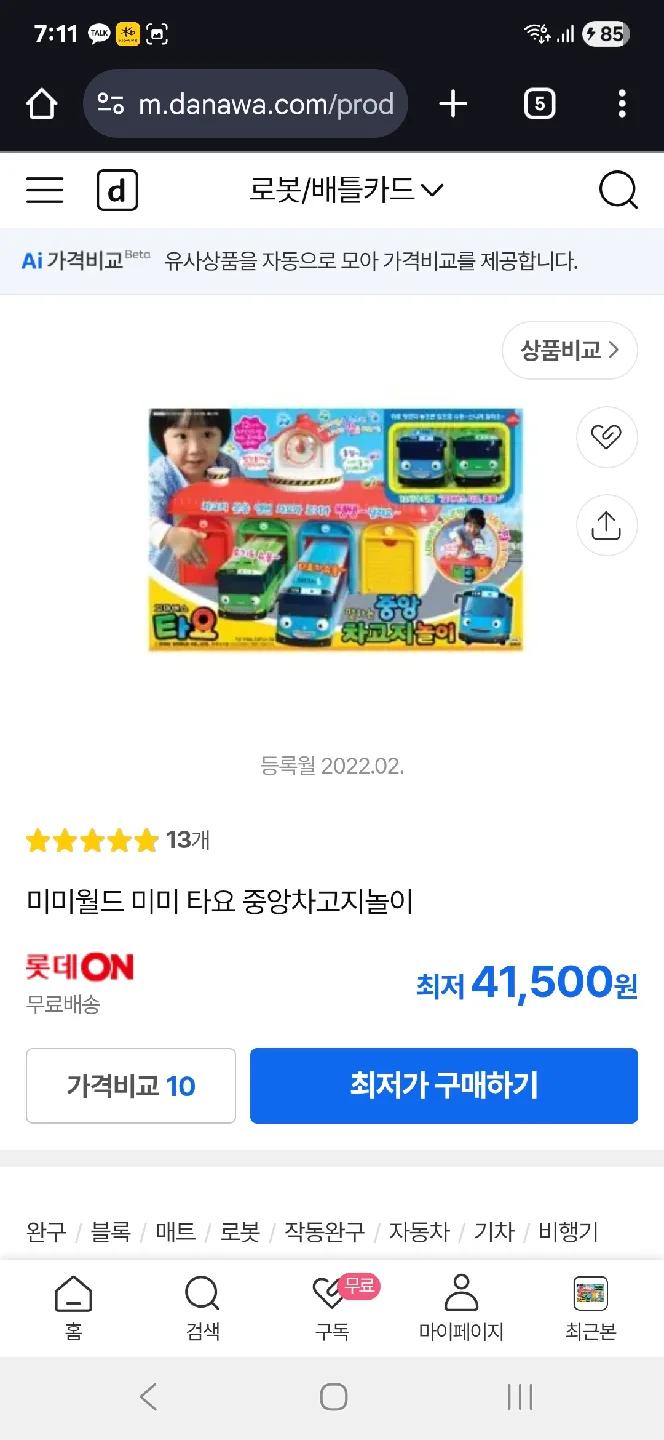Open a new browser tab
The image size is (664, 1440).
pyautogui.click(x=453, y=104)
